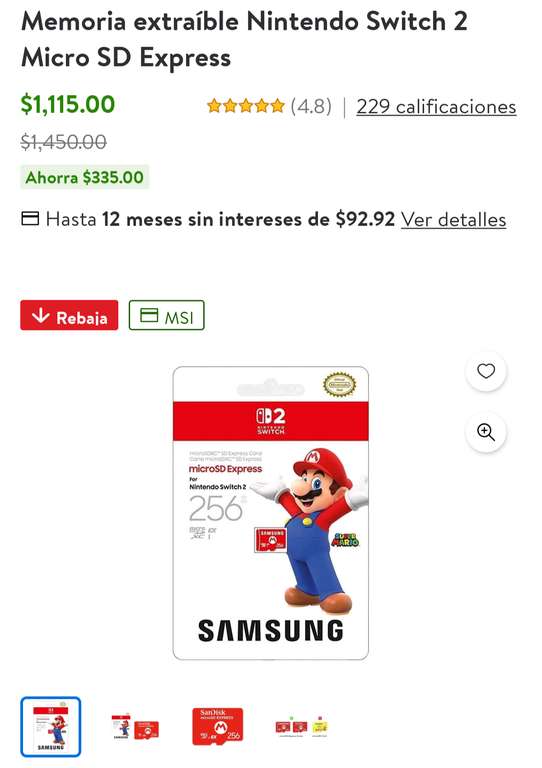Image resolution: width=542 pixels, height=768 pixels.
Task: Open the 229 calificaciones reviews link
Action: click(436, 106)
